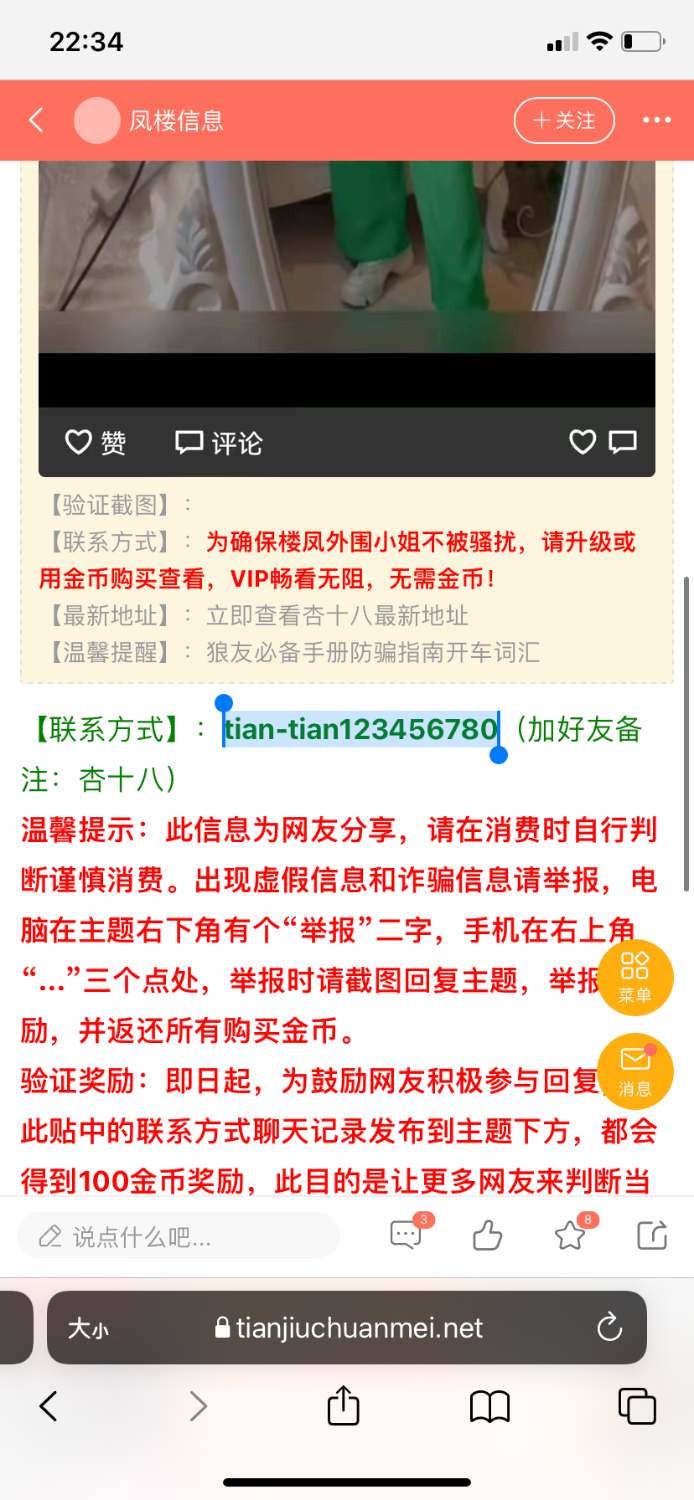Open the orange 菜单 floating button
The width and height of the screenshot is (694, 1500).
pos(635,977)
